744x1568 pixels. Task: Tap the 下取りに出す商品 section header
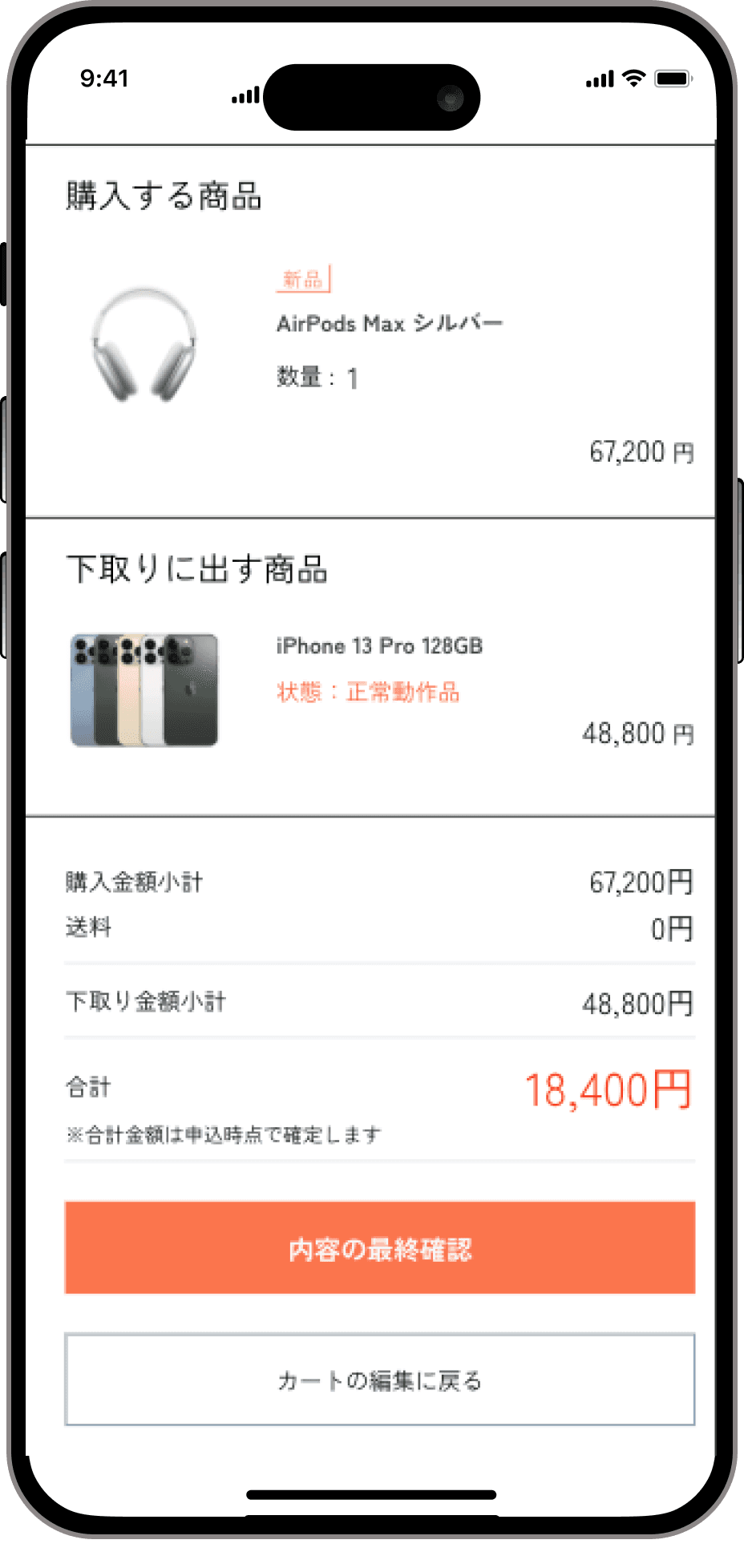click(x=197, y=569)
